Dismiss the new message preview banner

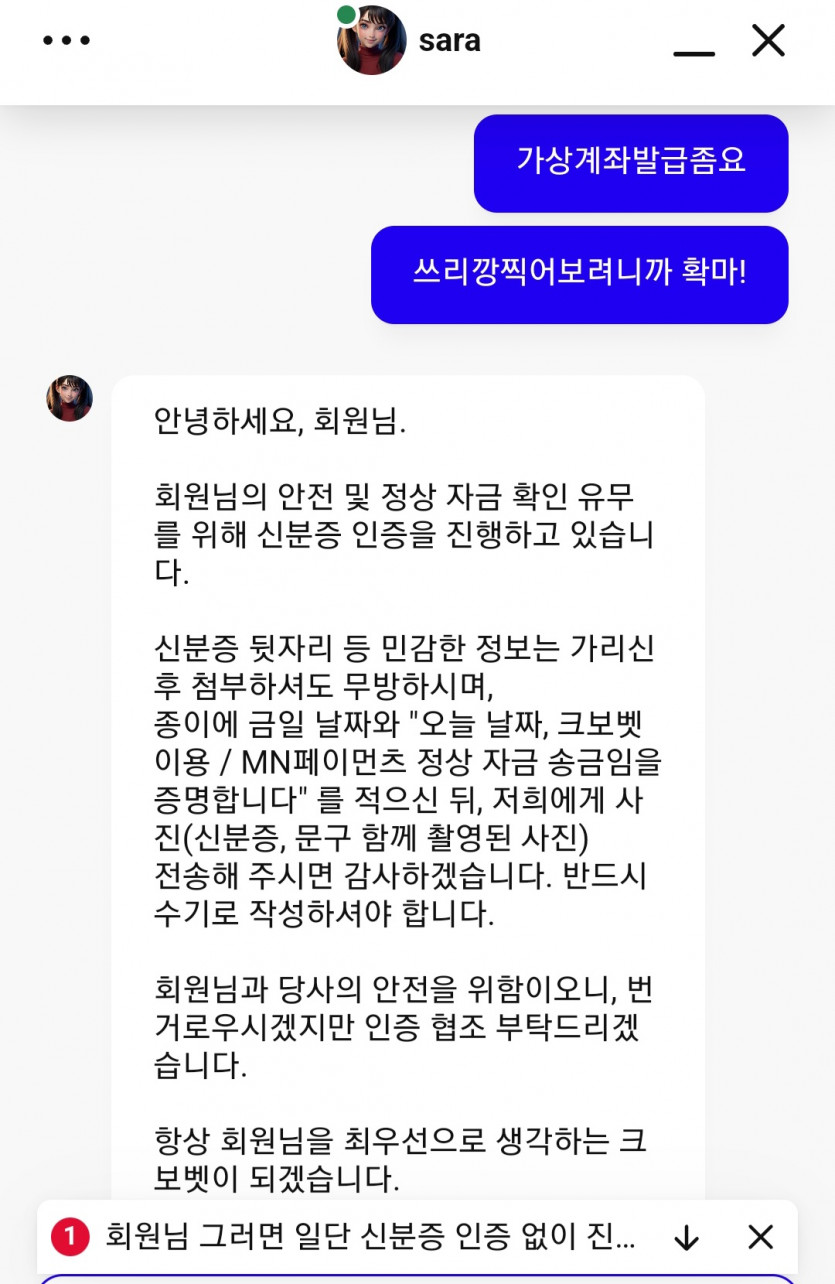pos(760,1238)
